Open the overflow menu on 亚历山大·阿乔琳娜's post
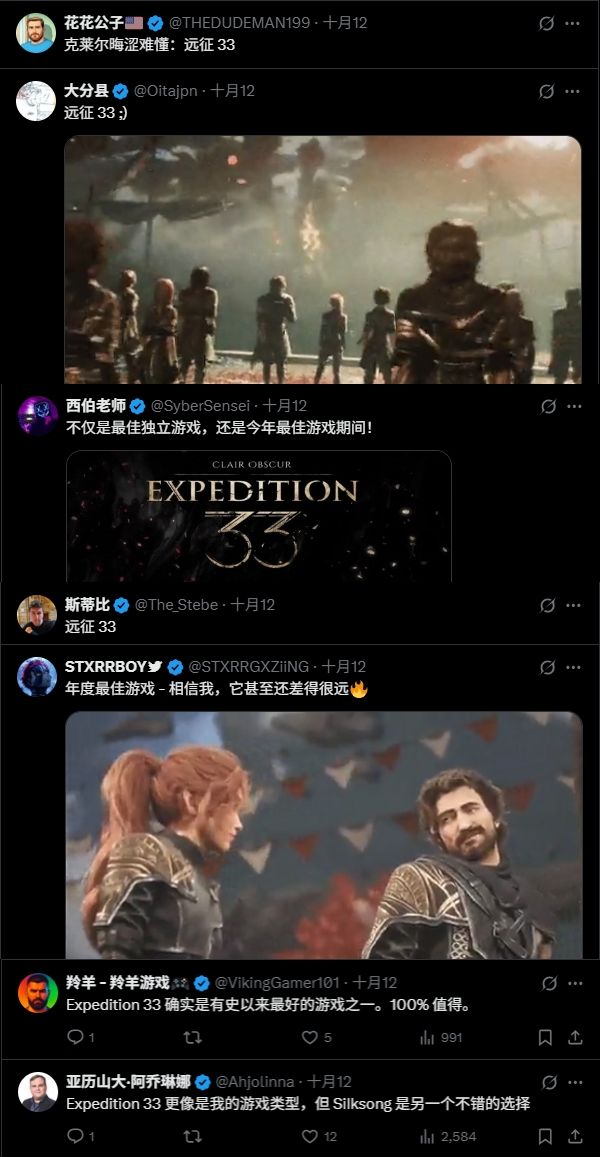 point(572,1083)
